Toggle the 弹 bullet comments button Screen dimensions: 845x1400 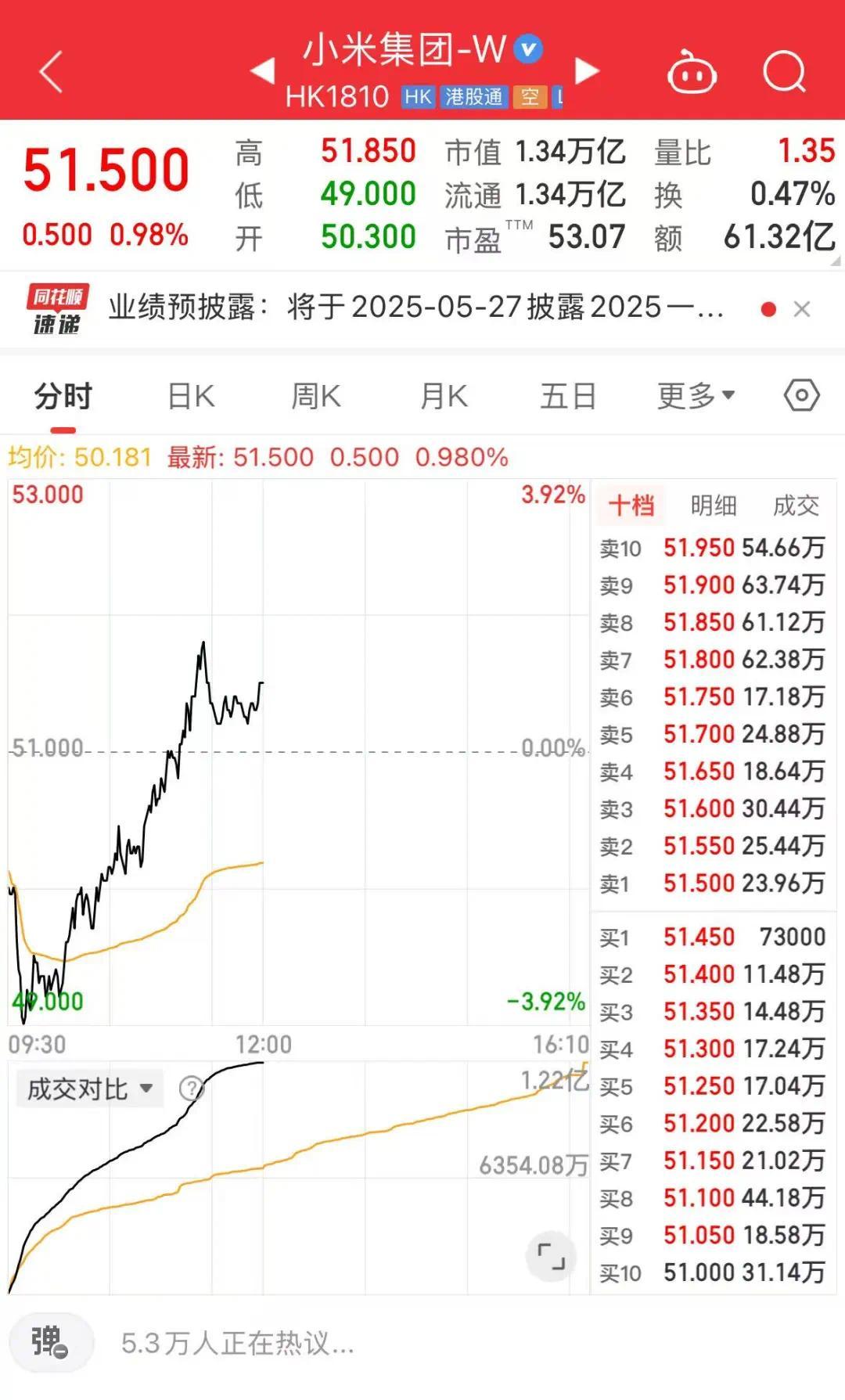click(x=50, y=1342)
